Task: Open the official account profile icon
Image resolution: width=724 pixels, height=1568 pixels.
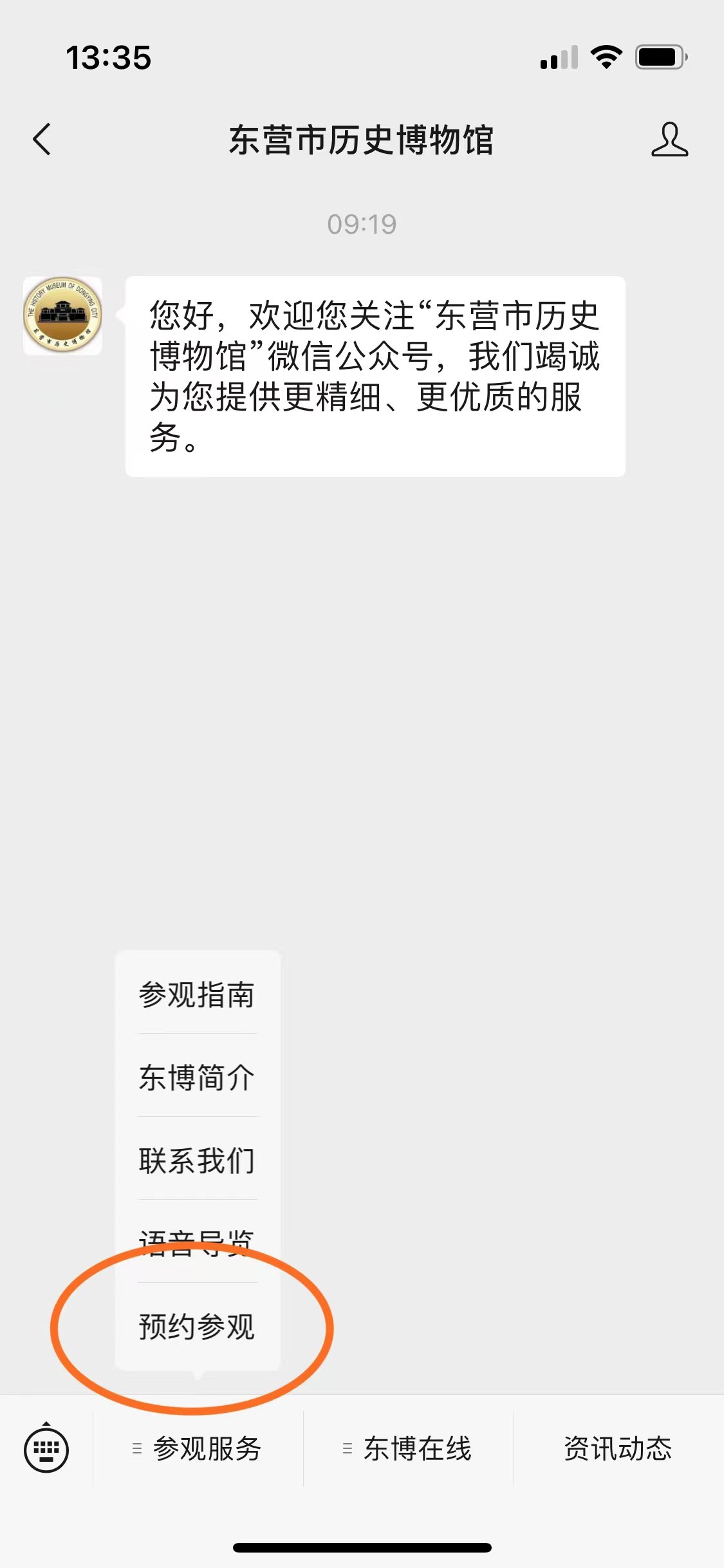Action: coord(669,140)
